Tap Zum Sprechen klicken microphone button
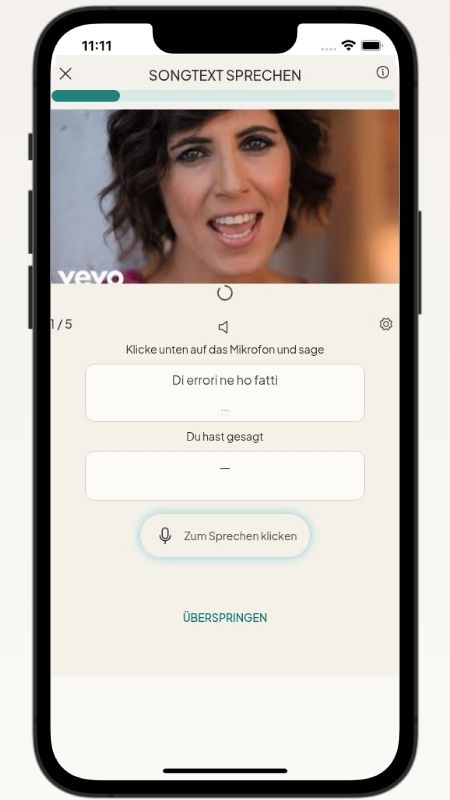Image resolution: width=450 pixels, height=800 pixels. pyautogui.click(x=225, y=536)
